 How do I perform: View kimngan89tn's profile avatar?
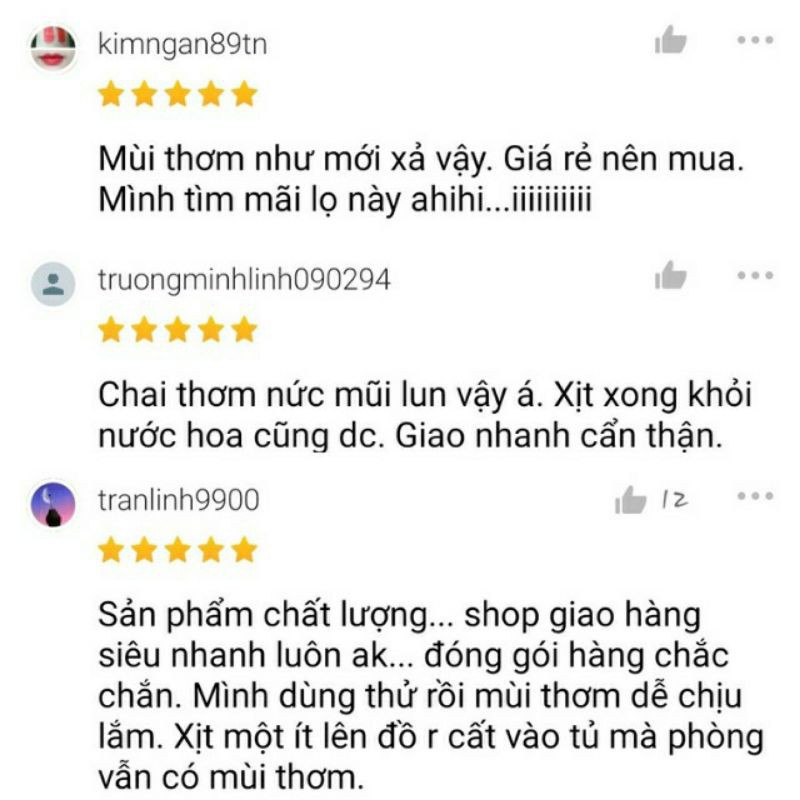pos(54,46)
